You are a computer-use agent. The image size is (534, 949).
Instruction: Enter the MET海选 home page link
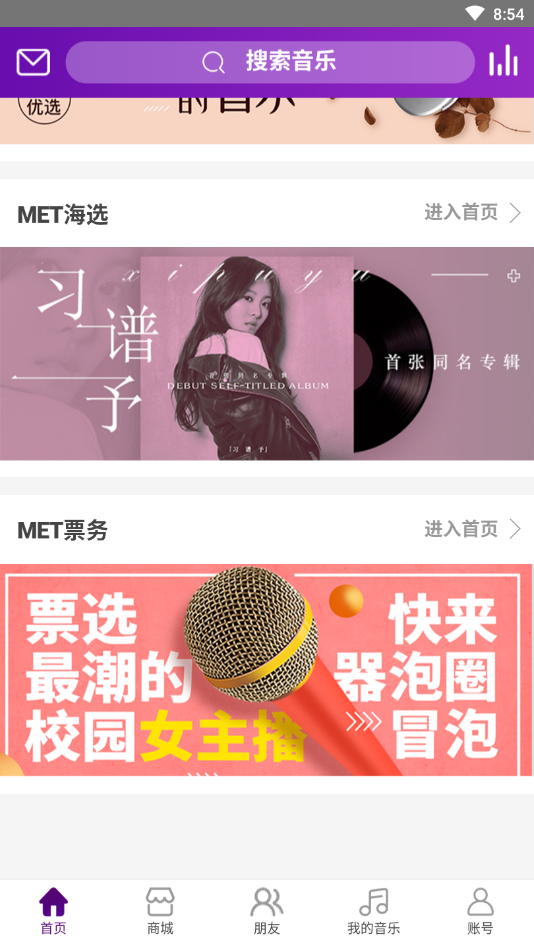[472, 212]
